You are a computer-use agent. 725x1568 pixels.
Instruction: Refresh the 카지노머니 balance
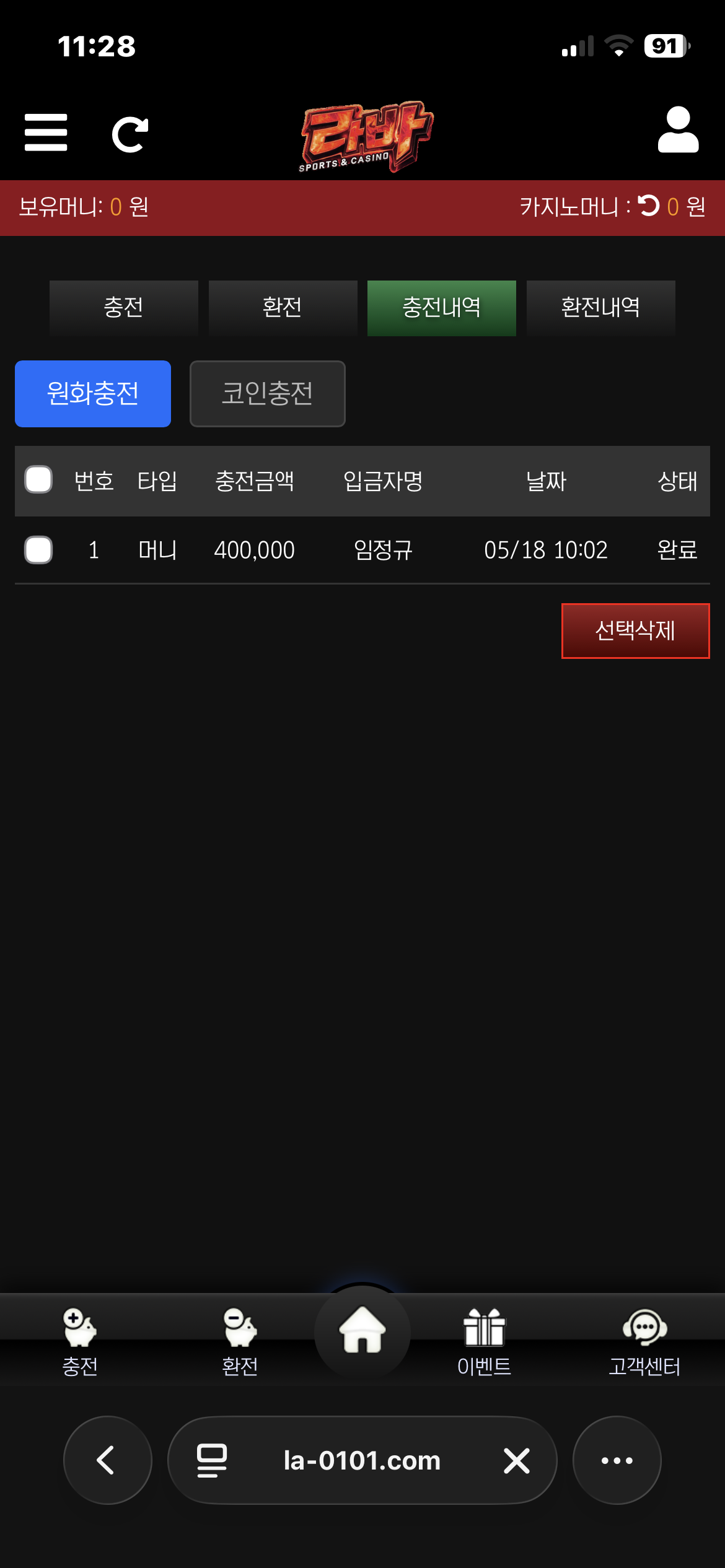pos(649,206)
